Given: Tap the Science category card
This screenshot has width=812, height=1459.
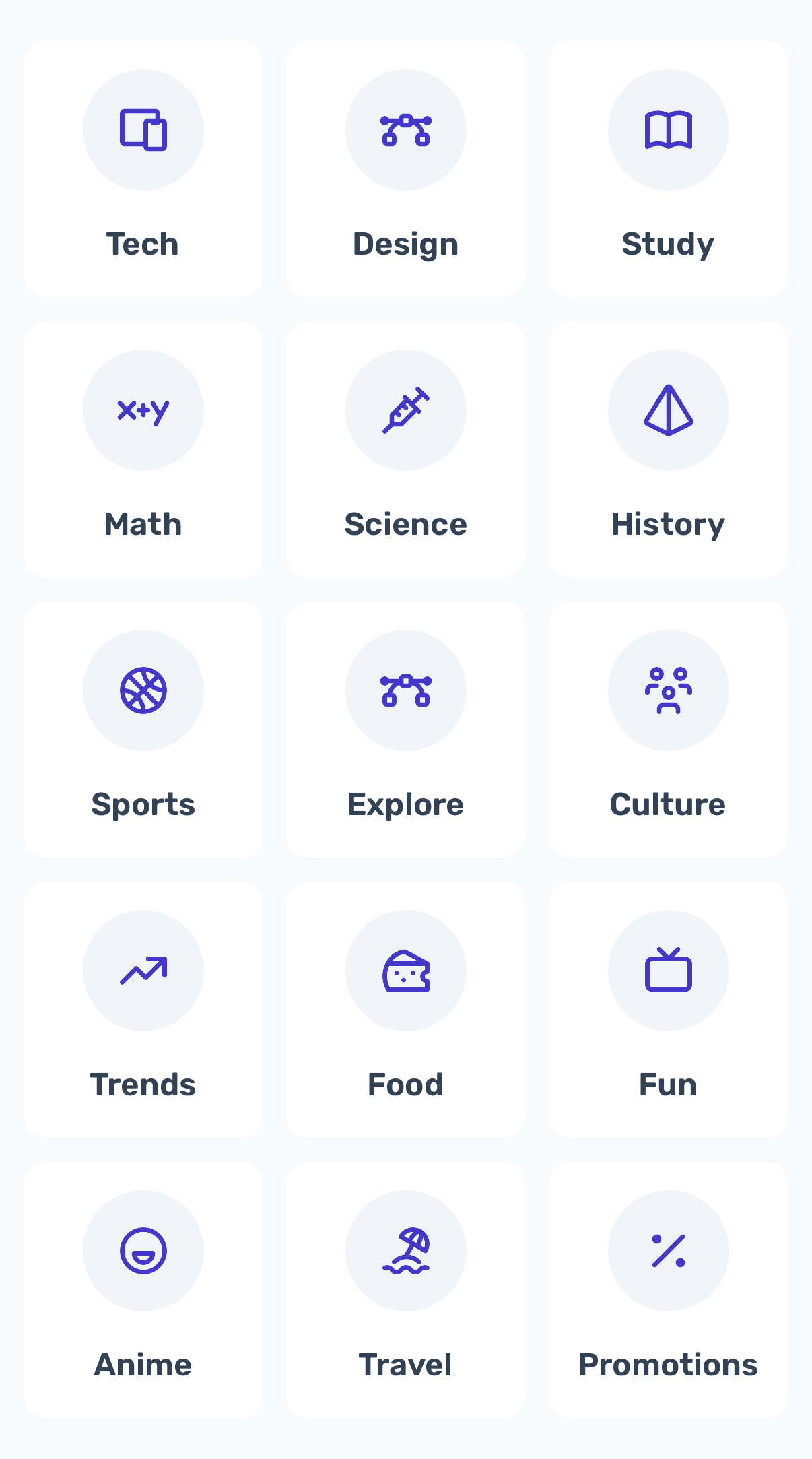Looking at the screenshot, I should coord(405,449).
